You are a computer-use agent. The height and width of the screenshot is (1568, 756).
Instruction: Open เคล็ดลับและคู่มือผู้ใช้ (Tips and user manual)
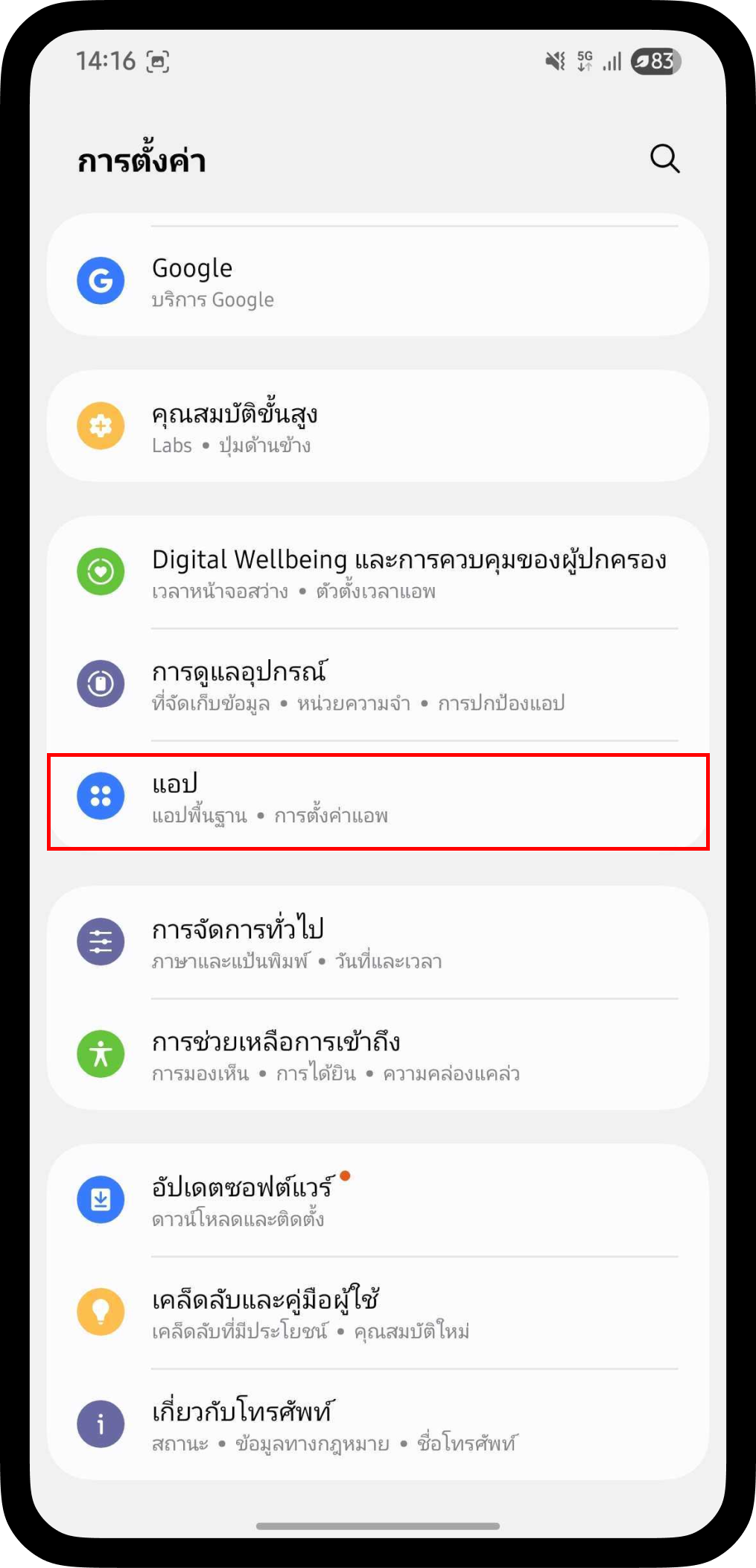pyautogui.click(x=377, y=1313)
